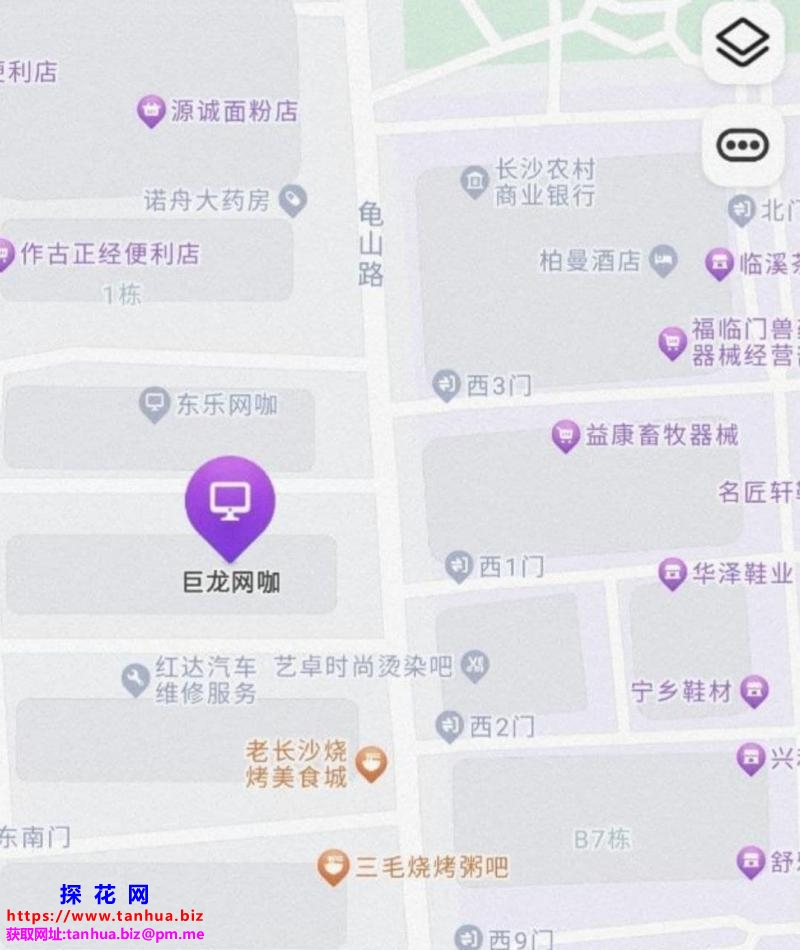Open the three-dot more options button
This screenshot has height=950, width=800.
pyautogui.click(x=742, y=146)
